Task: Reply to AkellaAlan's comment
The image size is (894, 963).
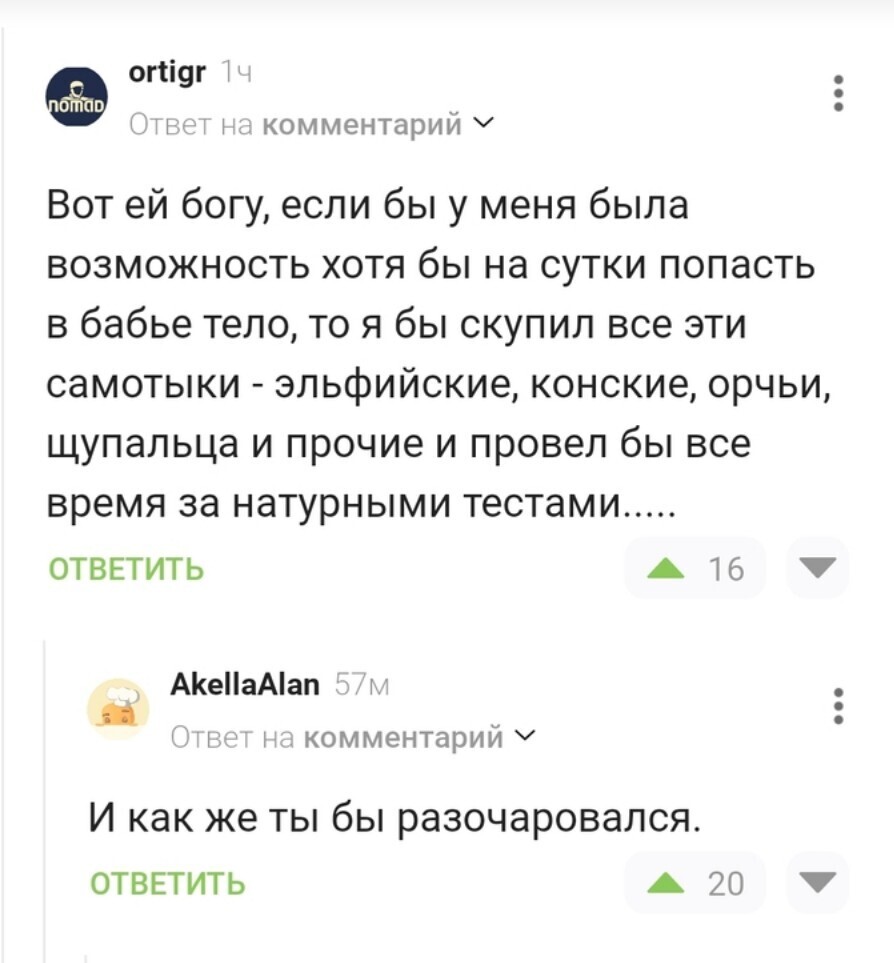Action: tap(167, 883)
